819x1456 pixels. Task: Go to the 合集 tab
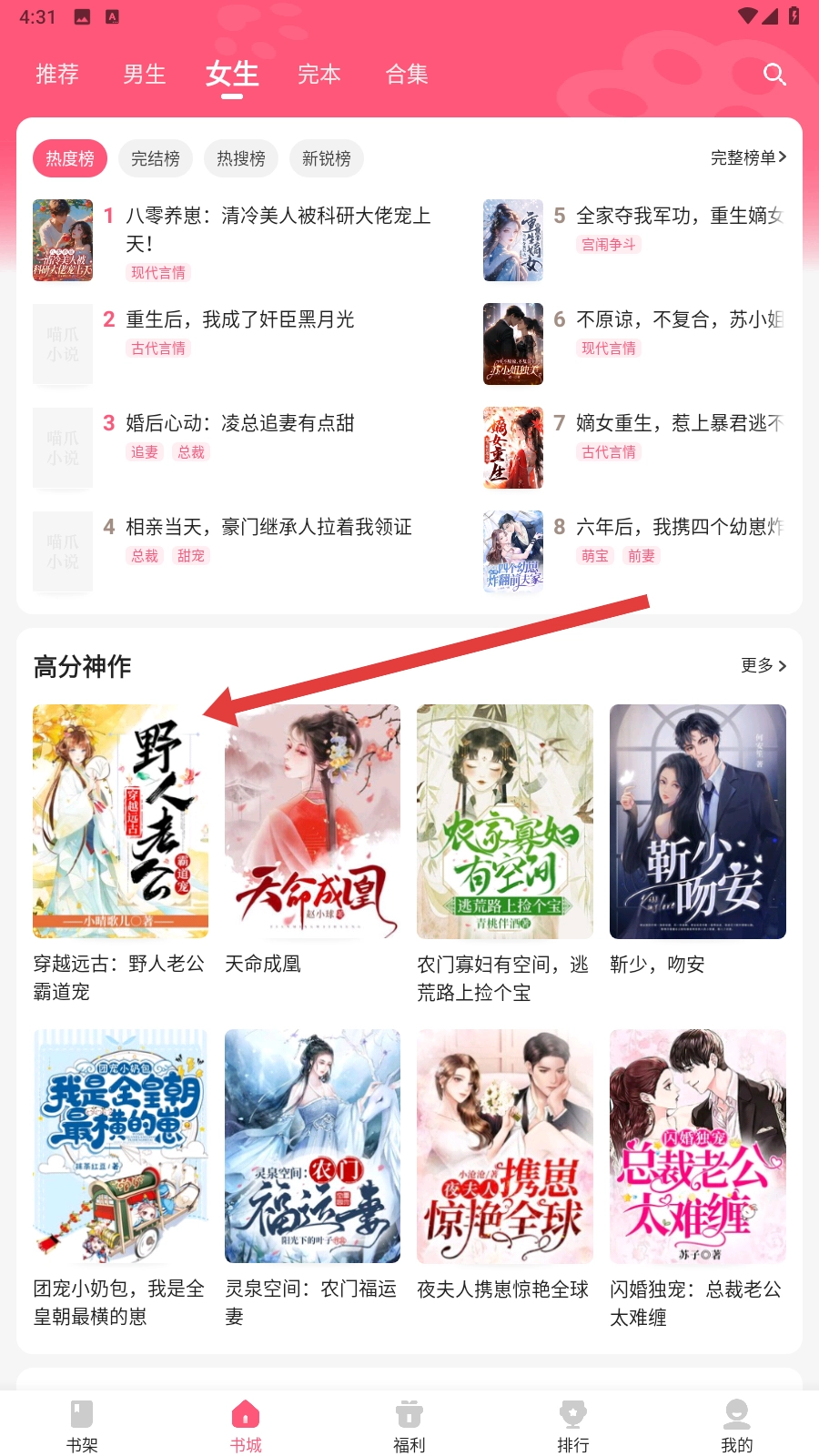point(407,75)
